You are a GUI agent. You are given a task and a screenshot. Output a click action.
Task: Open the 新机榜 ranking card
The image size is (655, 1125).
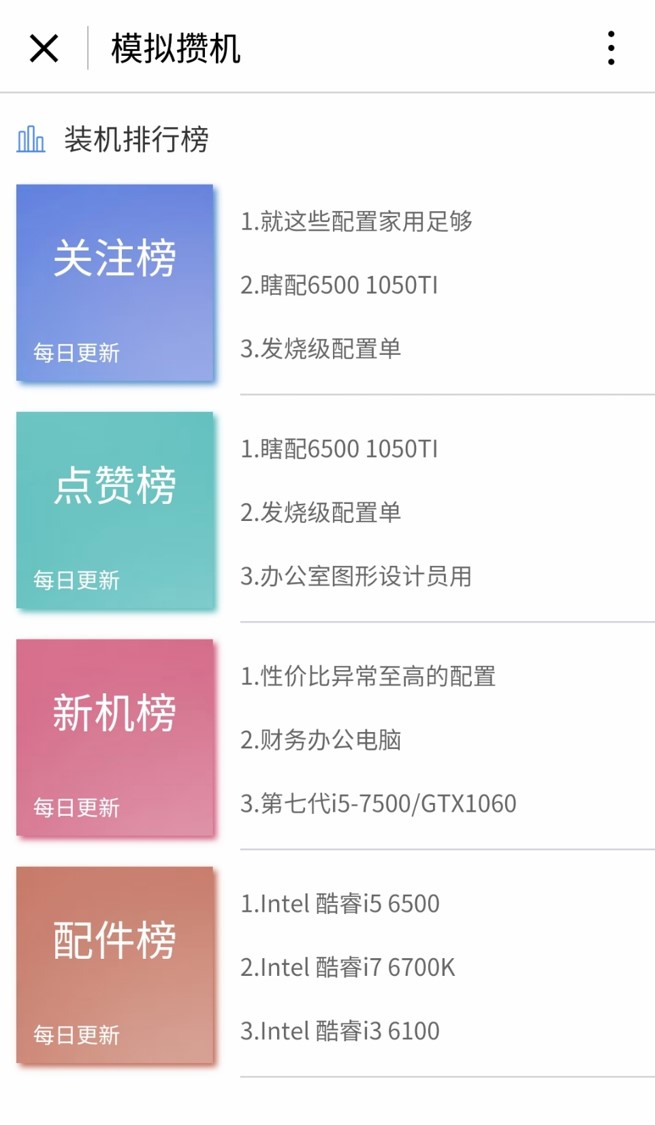point(115,738)
